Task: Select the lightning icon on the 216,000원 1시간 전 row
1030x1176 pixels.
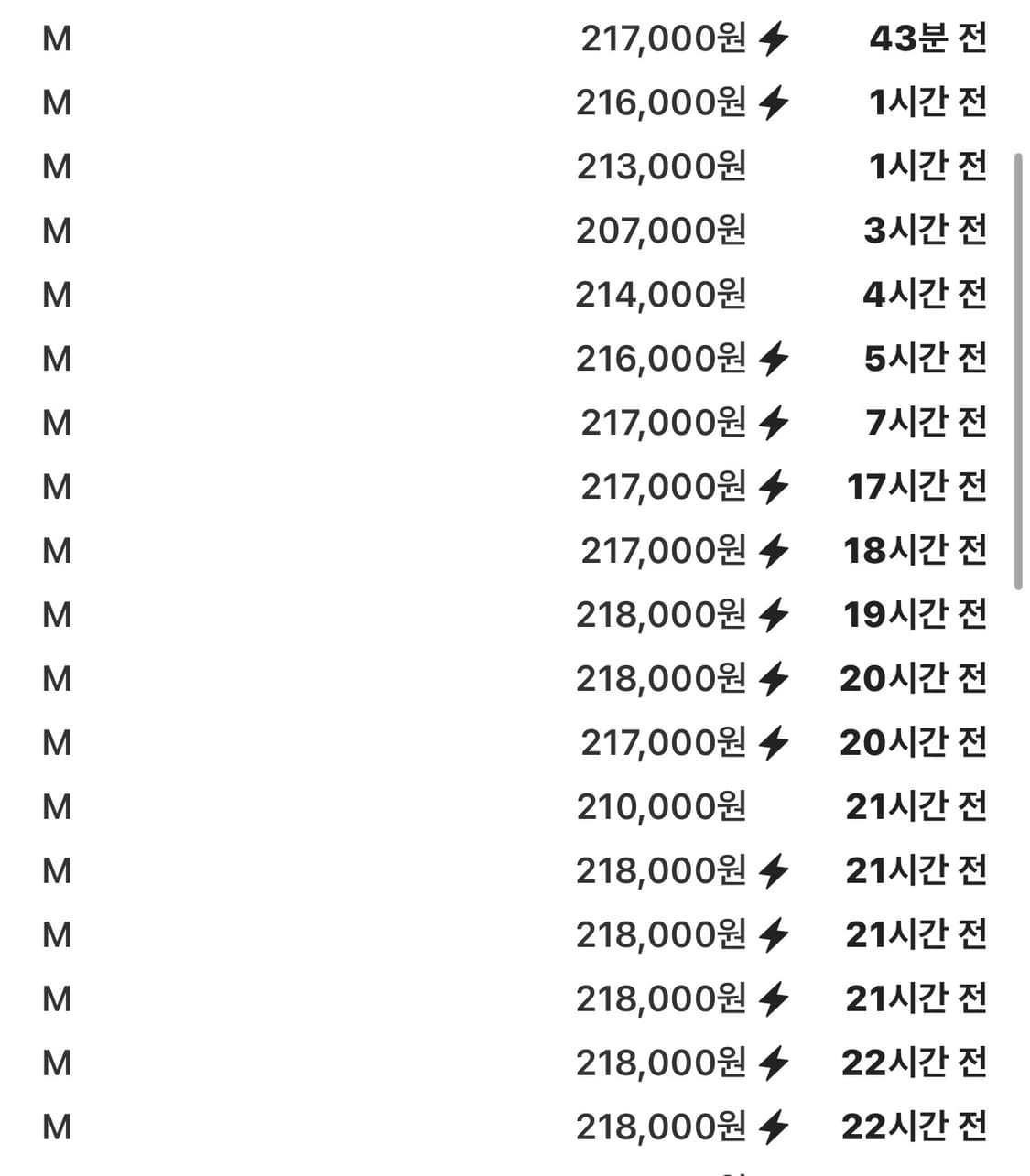Action: point(774,103)
